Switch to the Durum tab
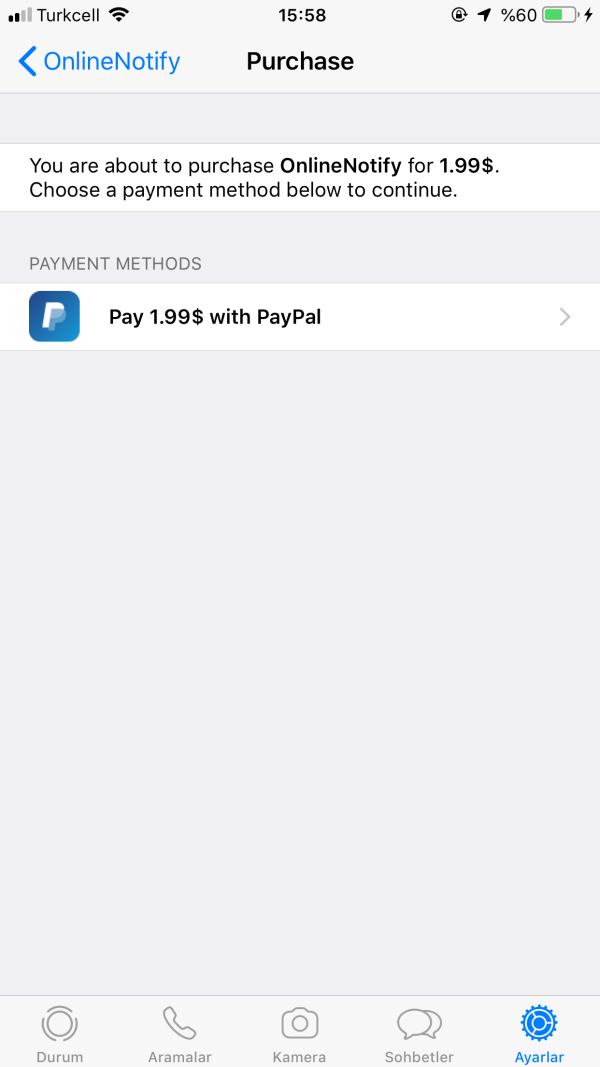Image resolution: width=600 pixels, height=1067 pixels. click(60, 1033)
